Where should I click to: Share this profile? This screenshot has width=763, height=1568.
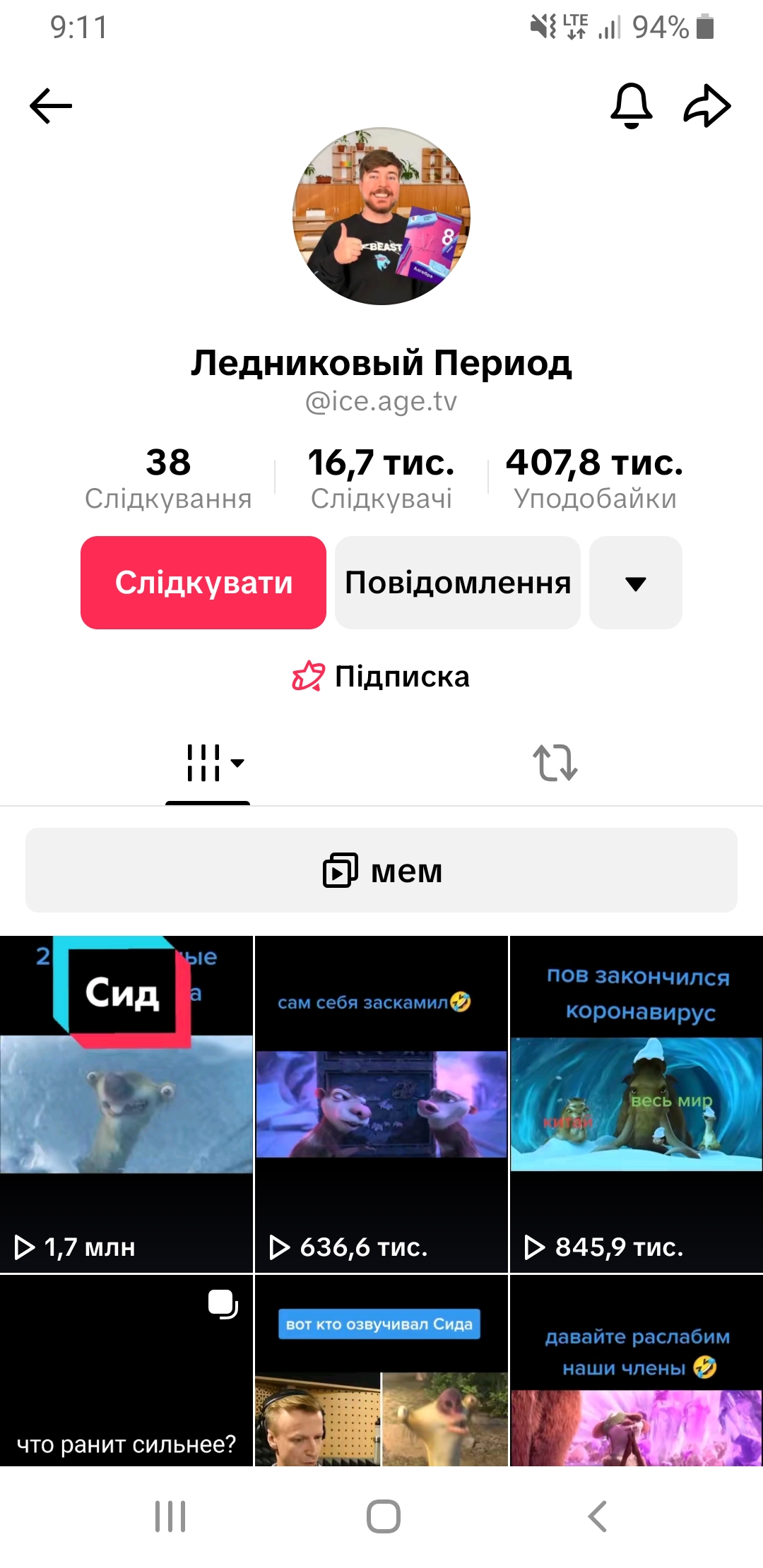pos(707,106)
